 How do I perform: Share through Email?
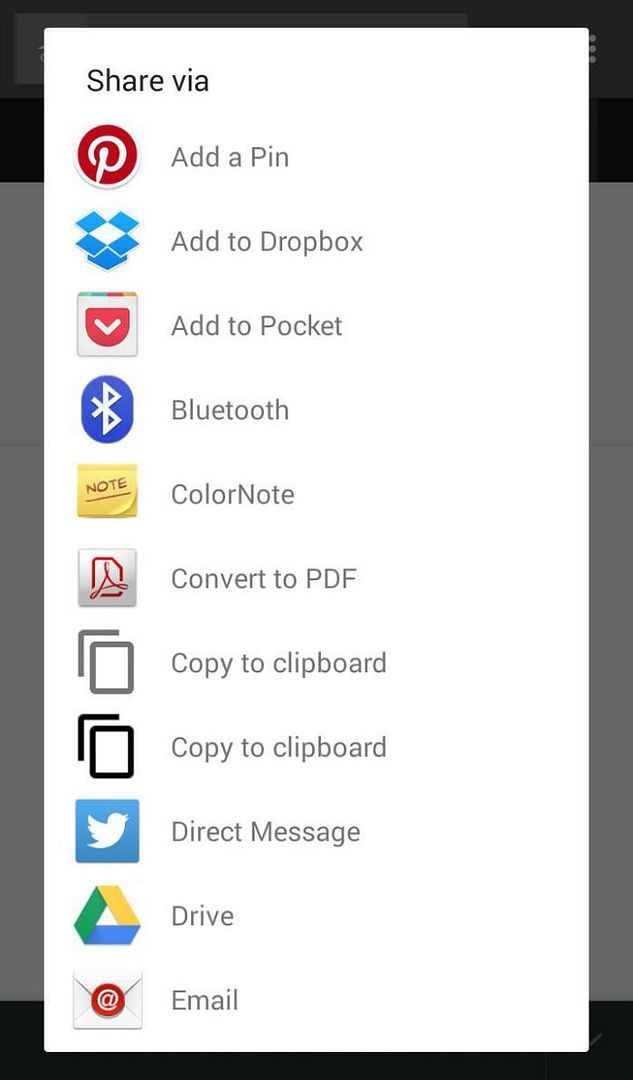(x=316, y=1000)
